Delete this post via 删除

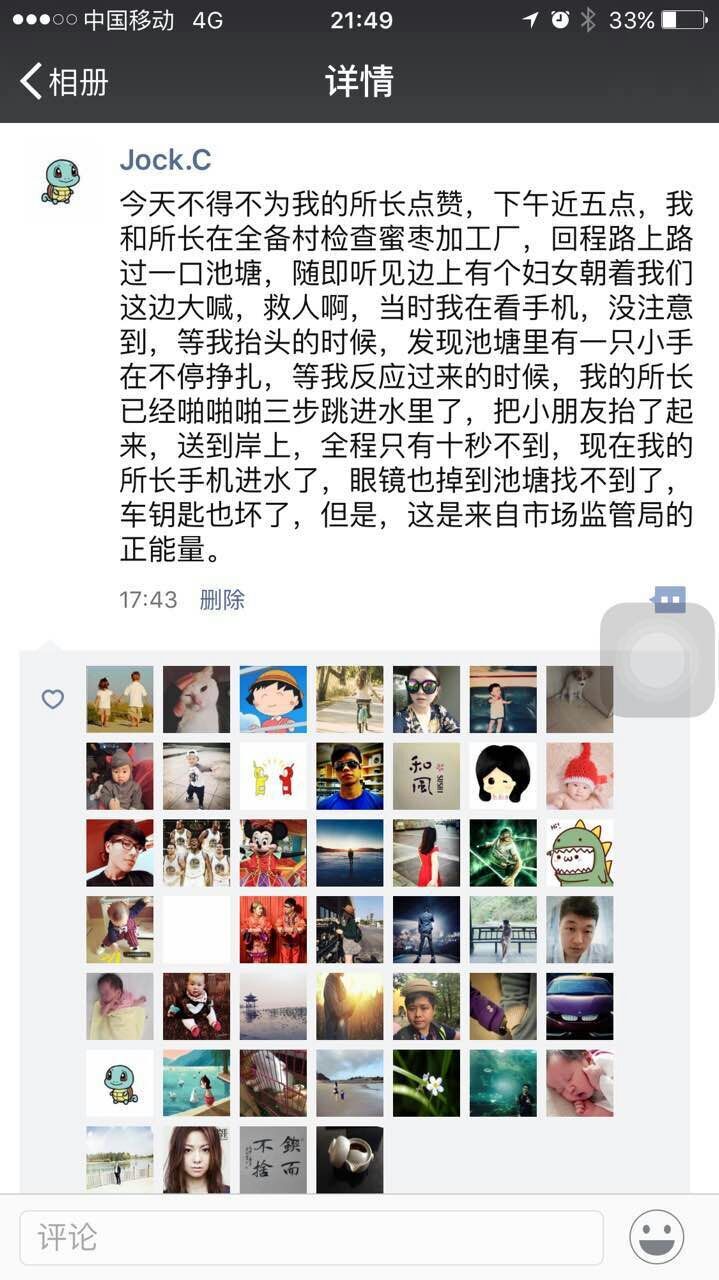(x=222, y=600)
